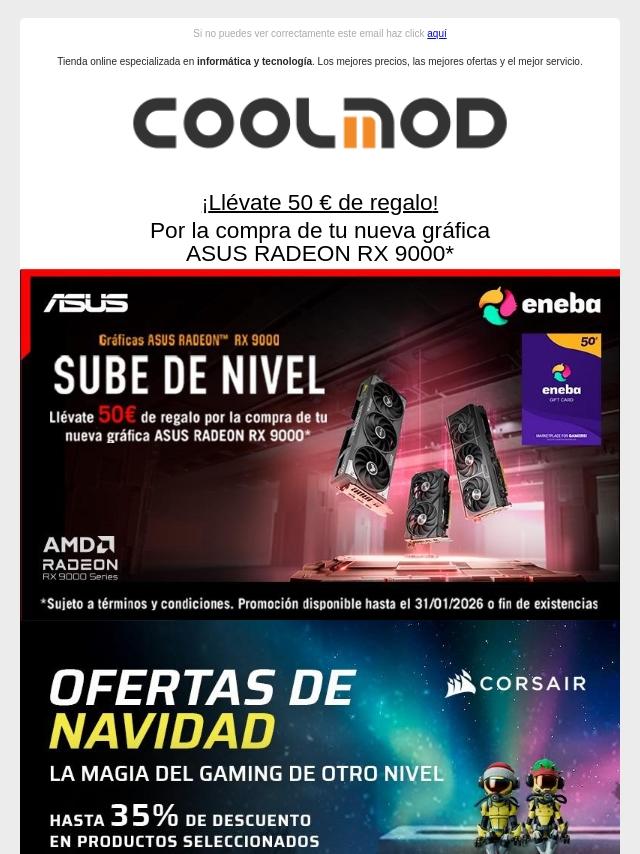640x854 pixels.
Task: Open the ASUS Radeon RX 9000 promo banner
Action: click(x=320, y=444)
